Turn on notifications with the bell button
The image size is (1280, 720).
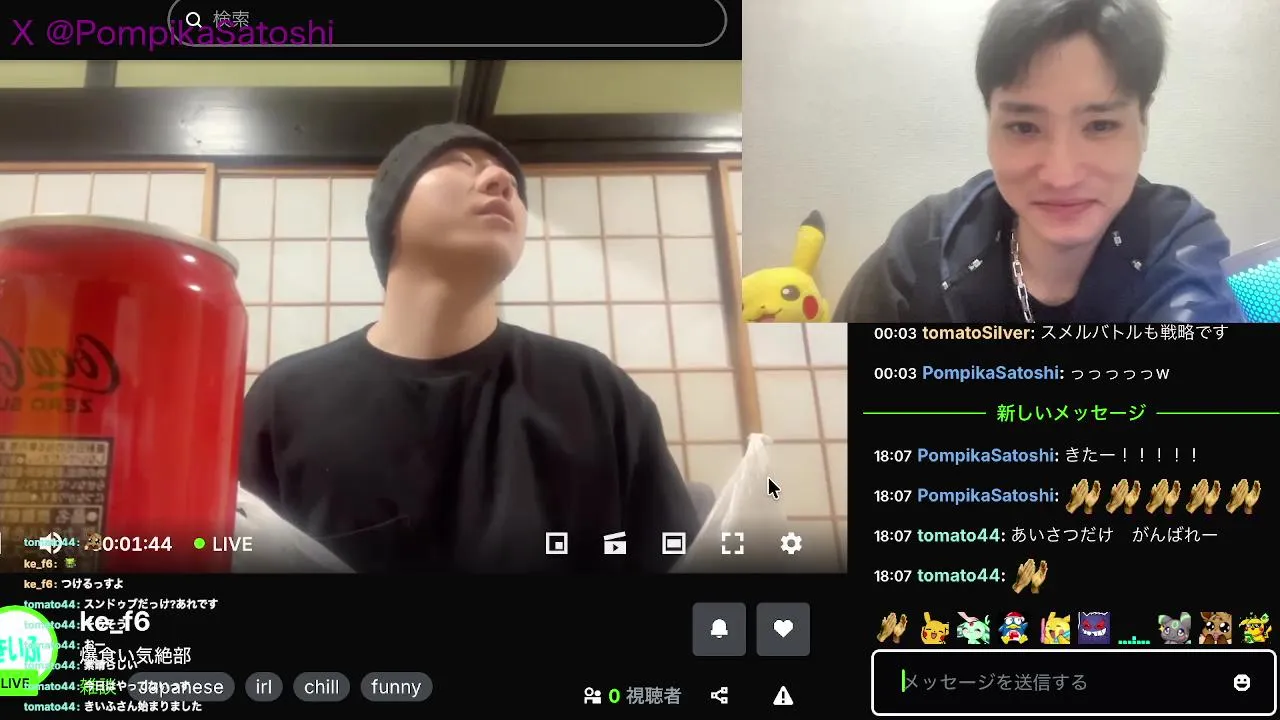click(x=719, y=629)
